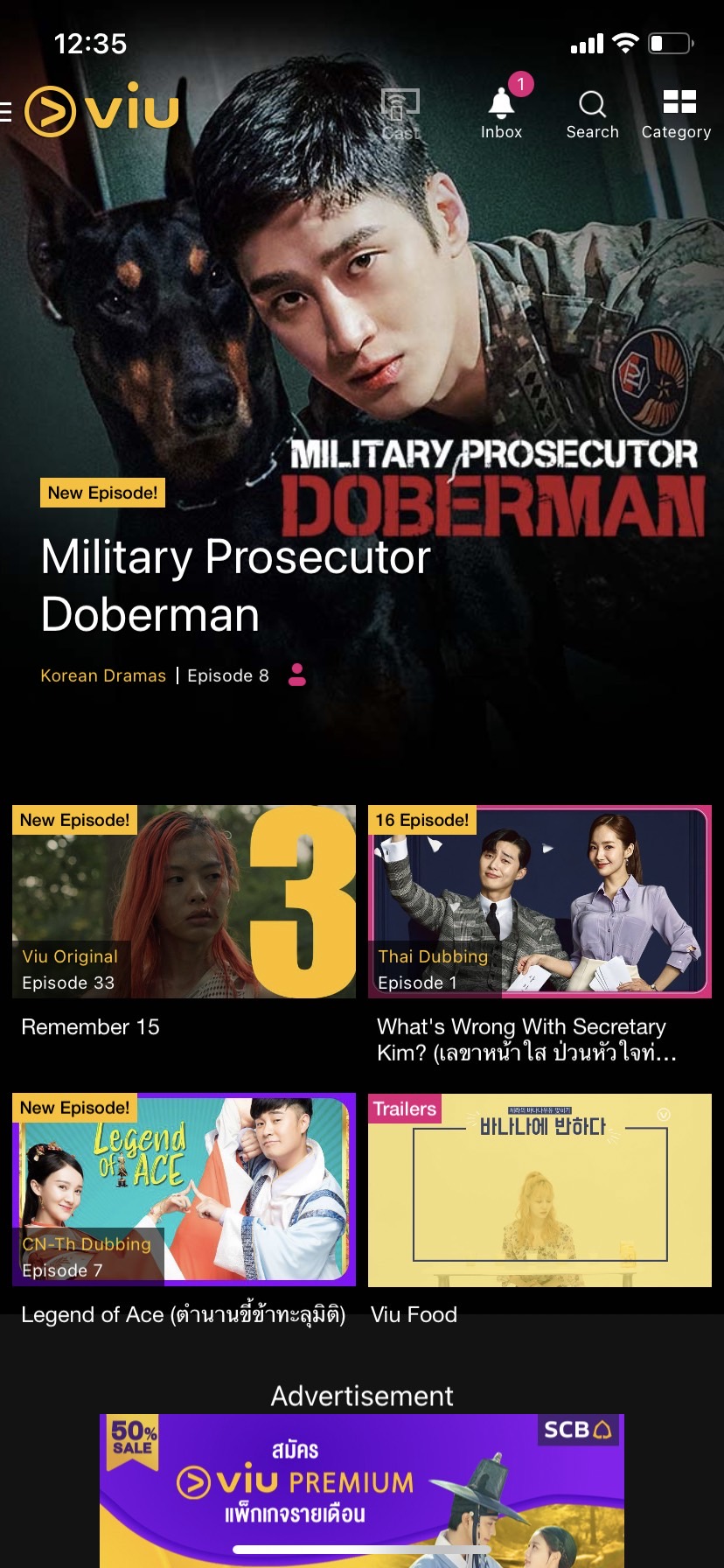Watch What's Wrong With Secretary Kim?
The height and width of the screenshot is (1568, 724).
click(540, 901)
